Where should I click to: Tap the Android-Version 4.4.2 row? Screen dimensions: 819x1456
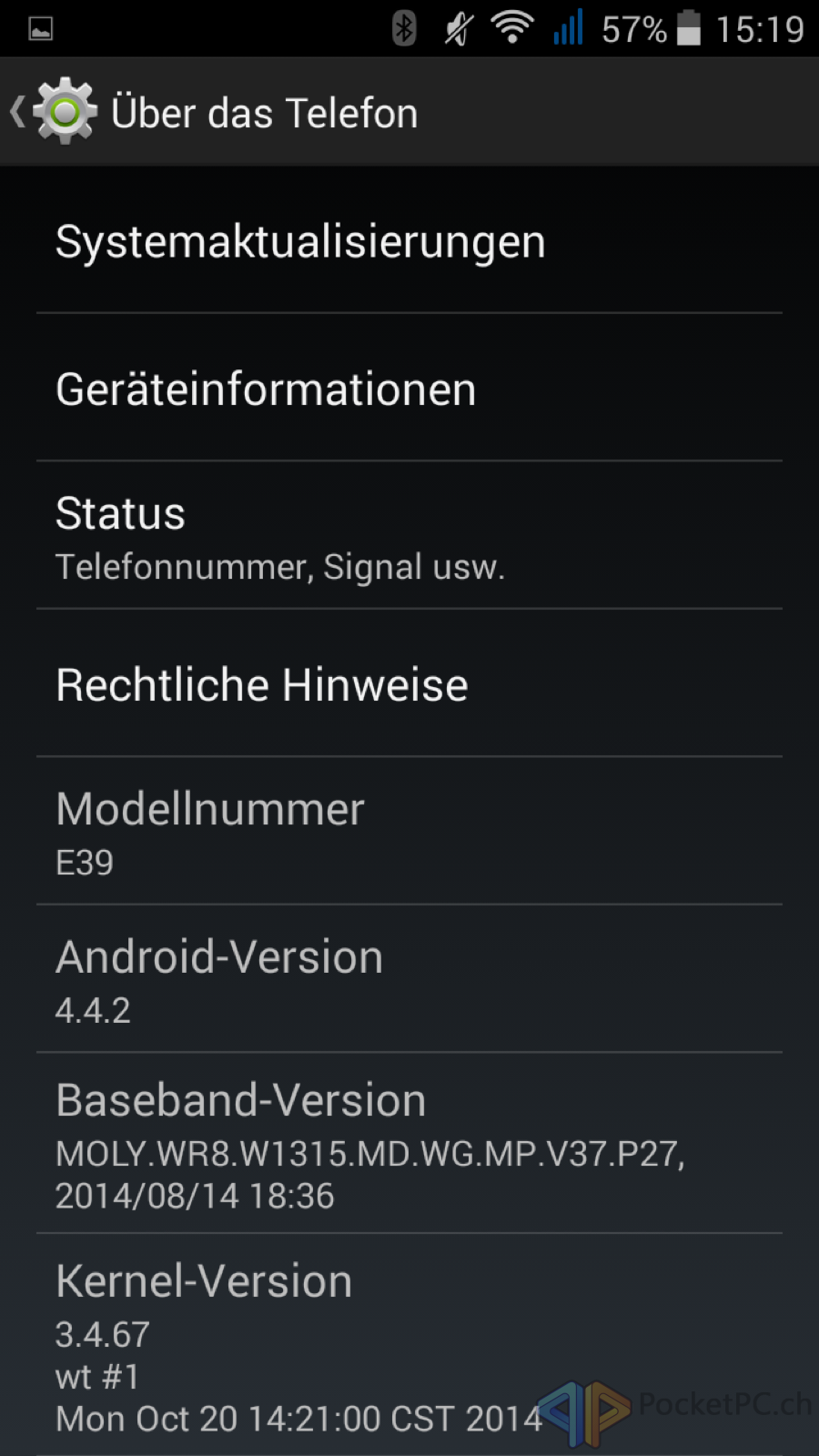(x=409, y=978)
